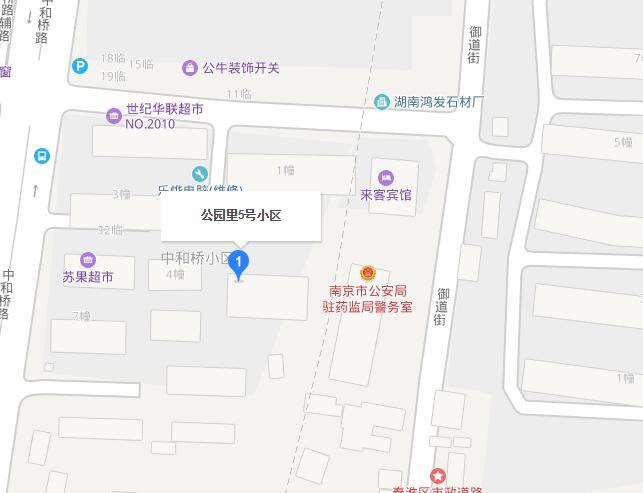The width and height of the screenshot is (643, 493).
Task: Open the 公园里5号小区 info bubble
Action: coord(241,216)
